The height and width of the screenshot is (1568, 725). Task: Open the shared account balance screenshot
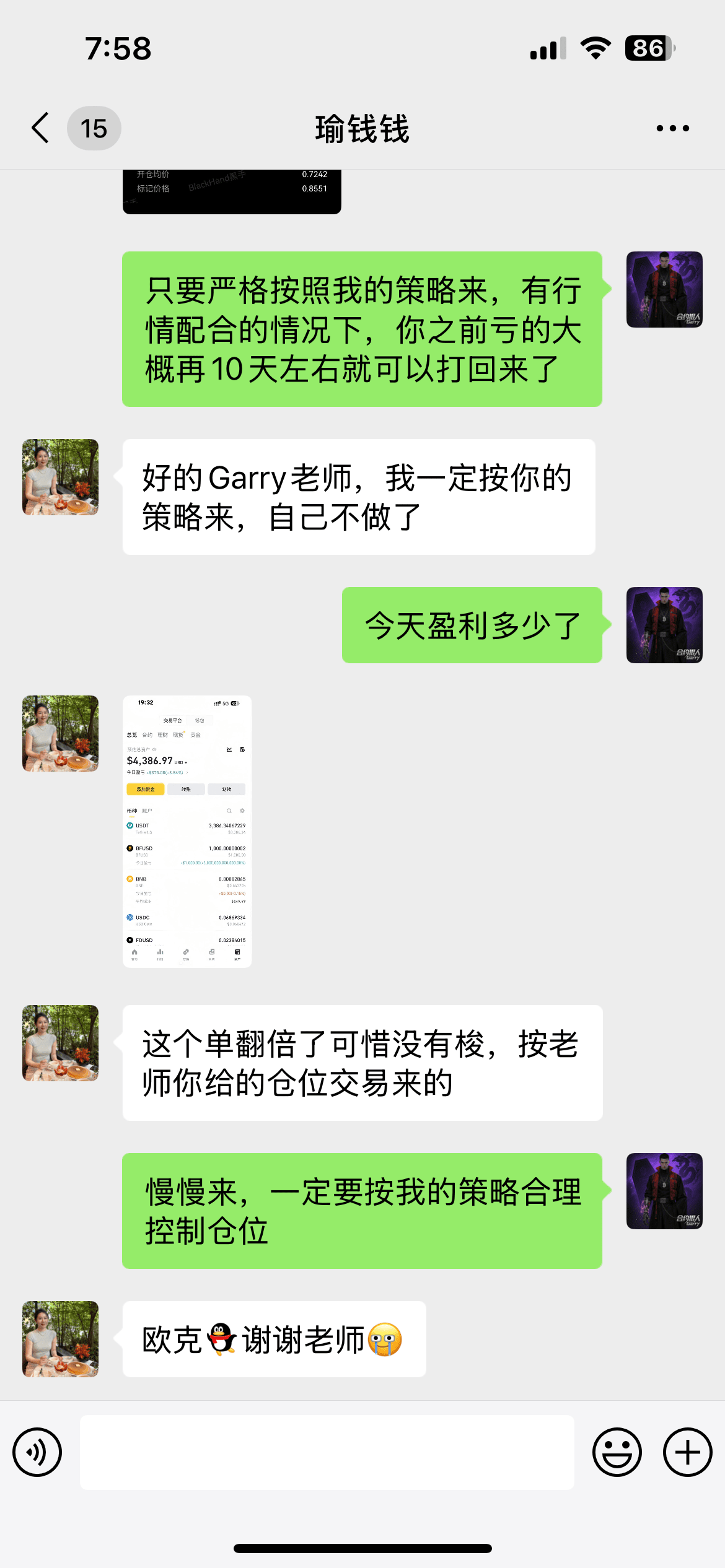[x=187, y=831]
